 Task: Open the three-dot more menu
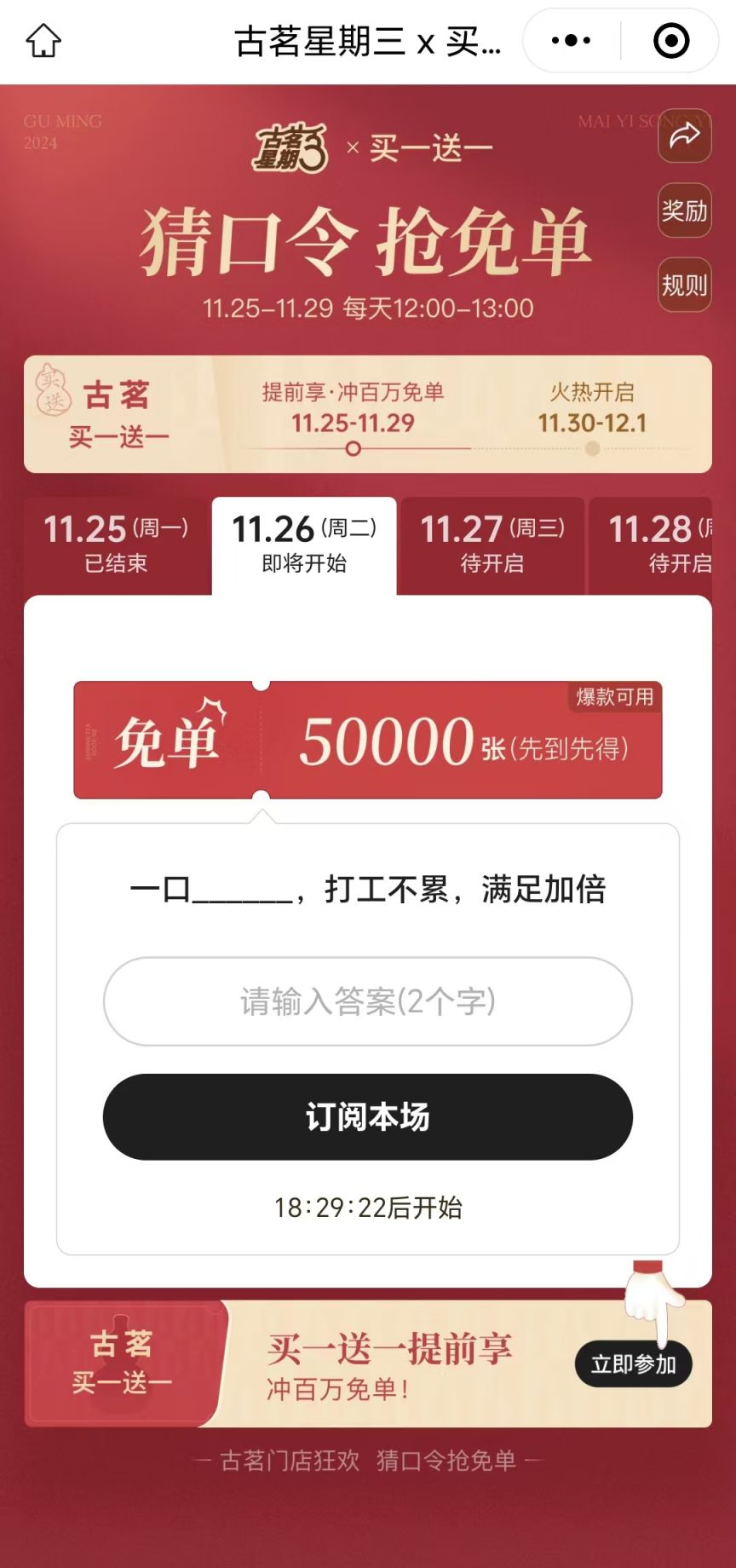(571, 41)
